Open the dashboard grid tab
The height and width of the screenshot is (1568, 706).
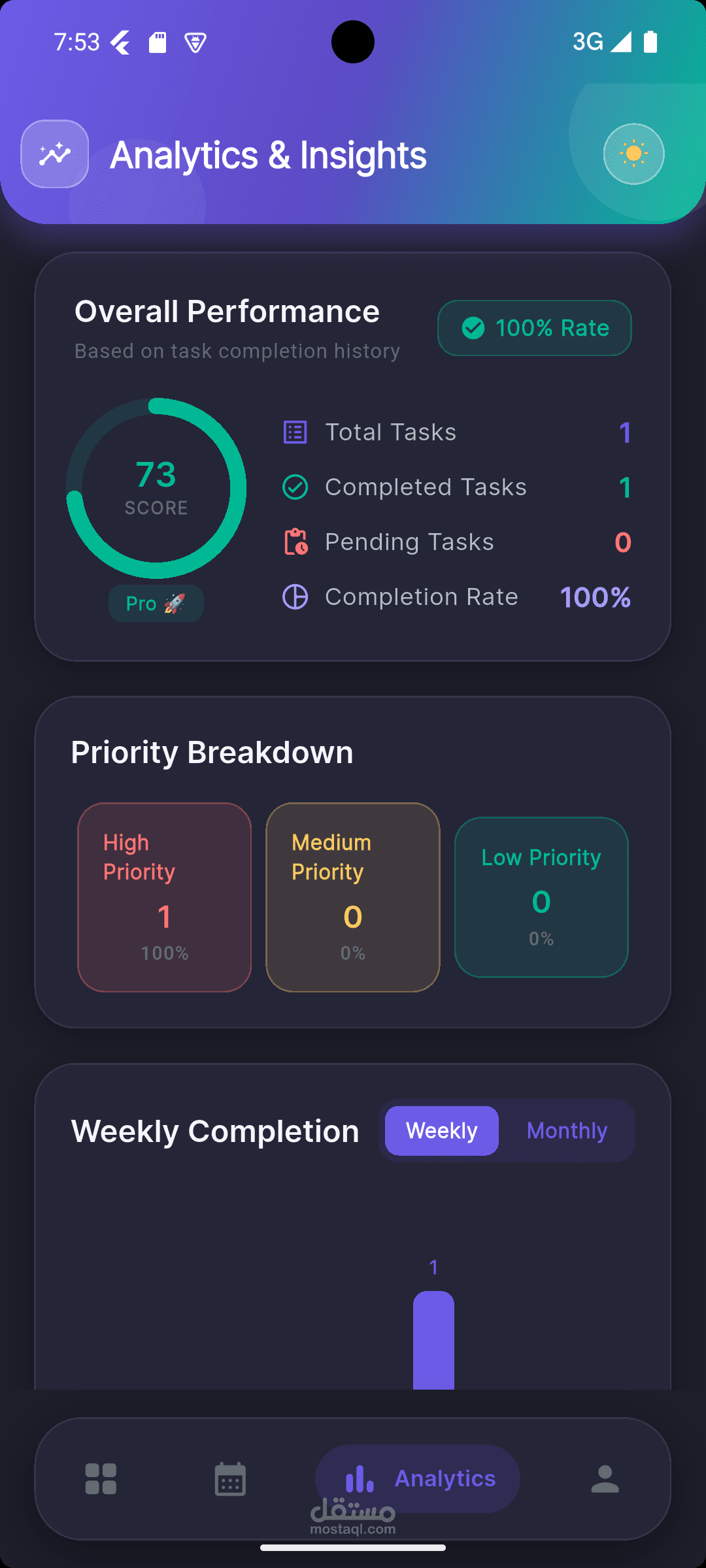tap(101, 1479)
